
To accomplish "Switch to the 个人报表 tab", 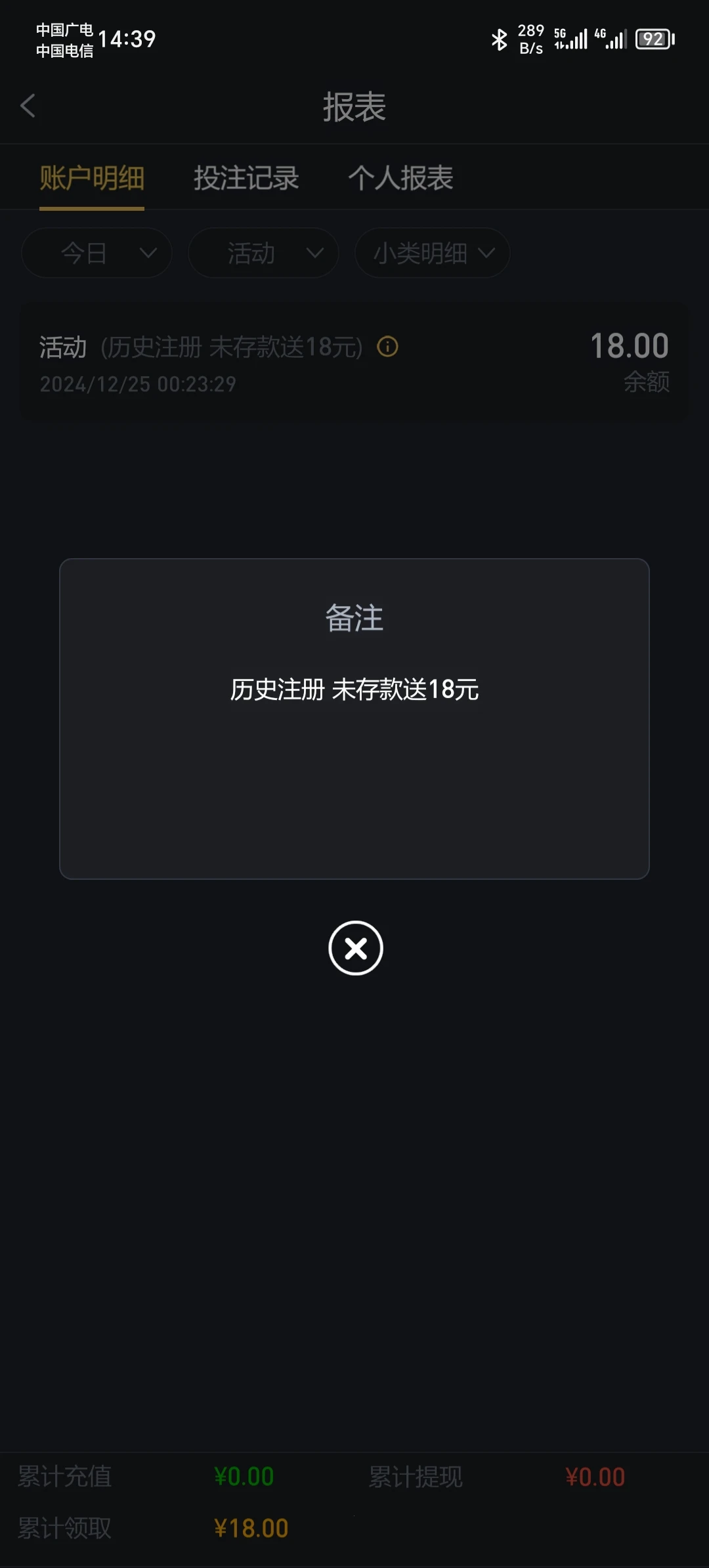I will tap(401, 178).
